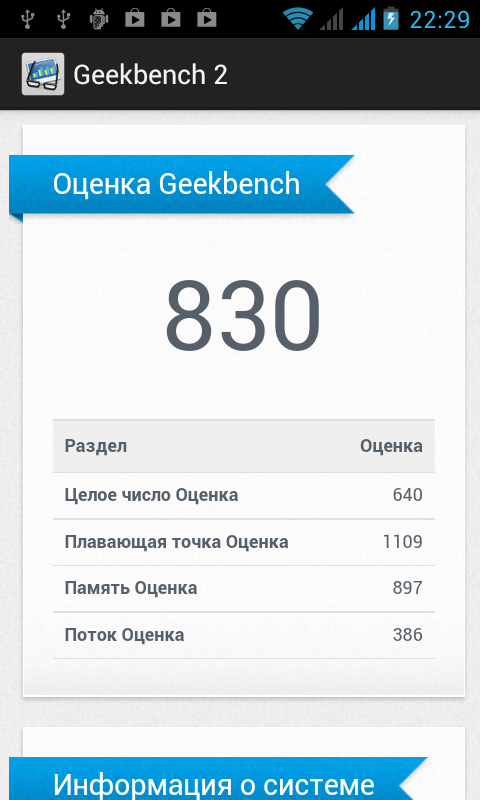The image size is (480, 800).
Task: Tap the Geekbench 2 app icon in the action bar
Action: point(43,74)
